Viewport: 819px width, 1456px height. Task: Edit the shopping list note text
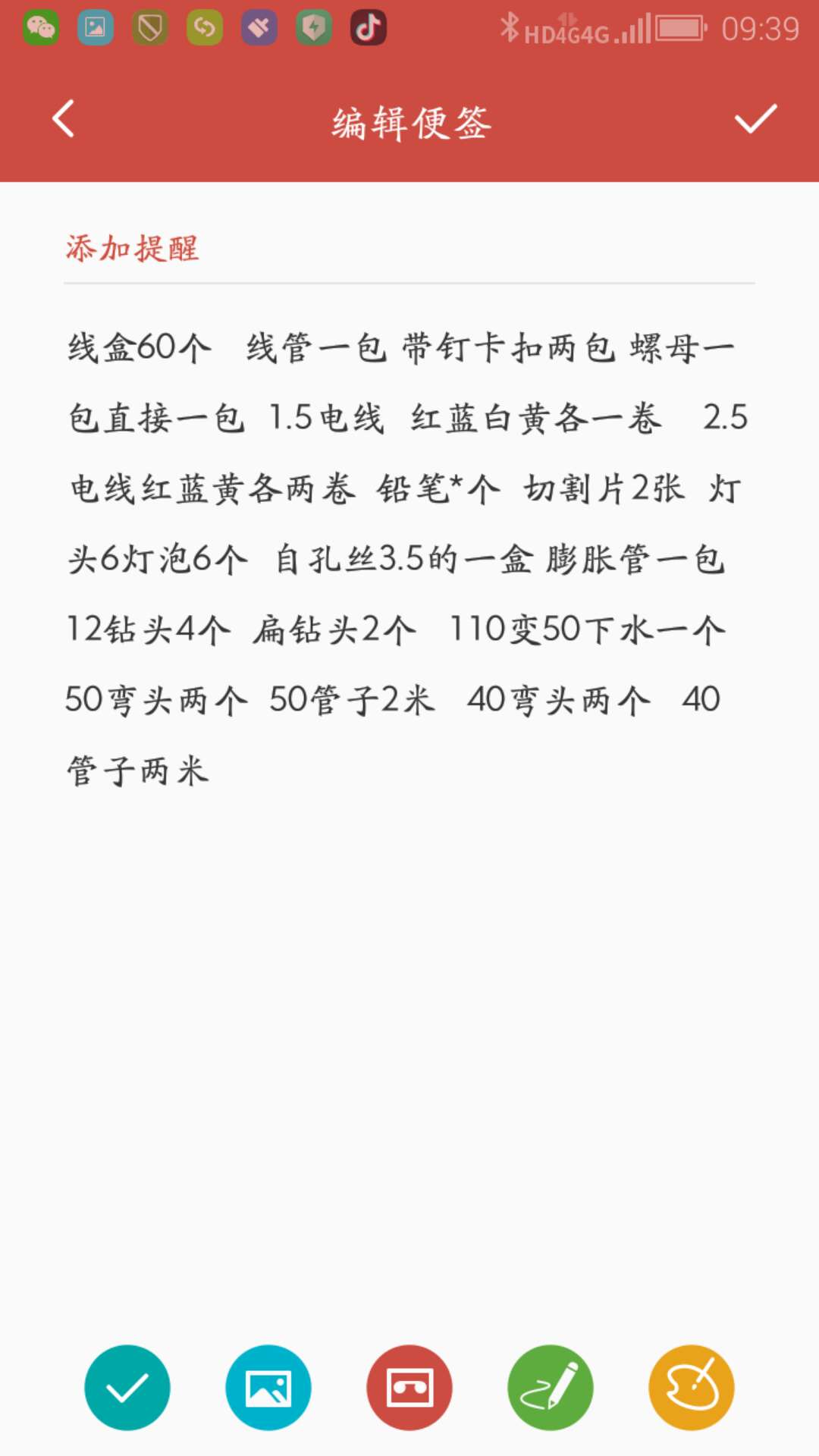408,558
